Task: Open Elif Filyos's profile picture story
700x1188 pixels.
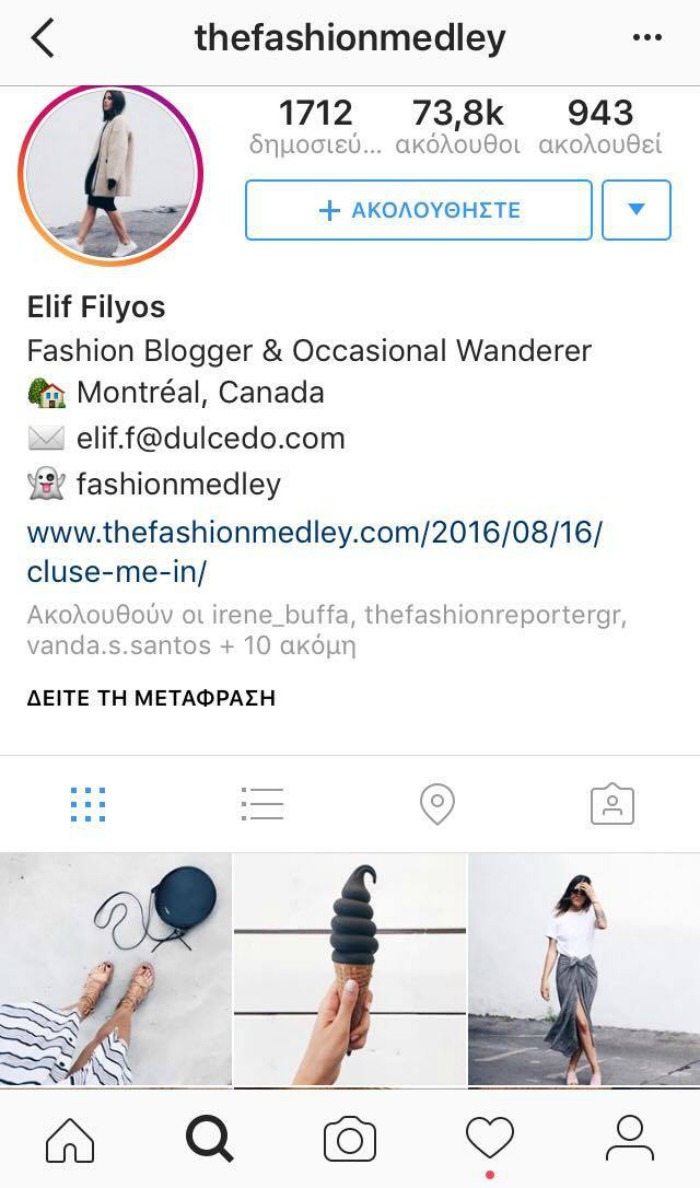Action: tap(110, 176)
